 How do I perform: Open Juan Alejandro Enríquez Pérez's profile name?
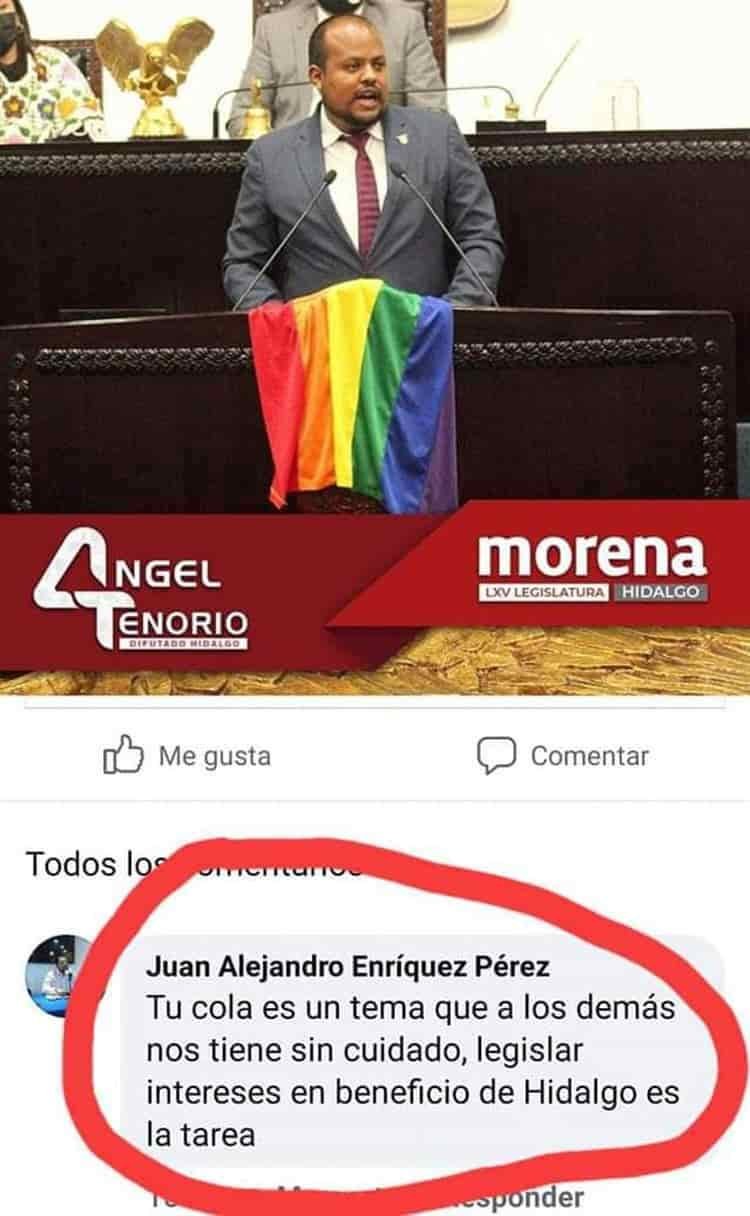[x=347, y=968]
